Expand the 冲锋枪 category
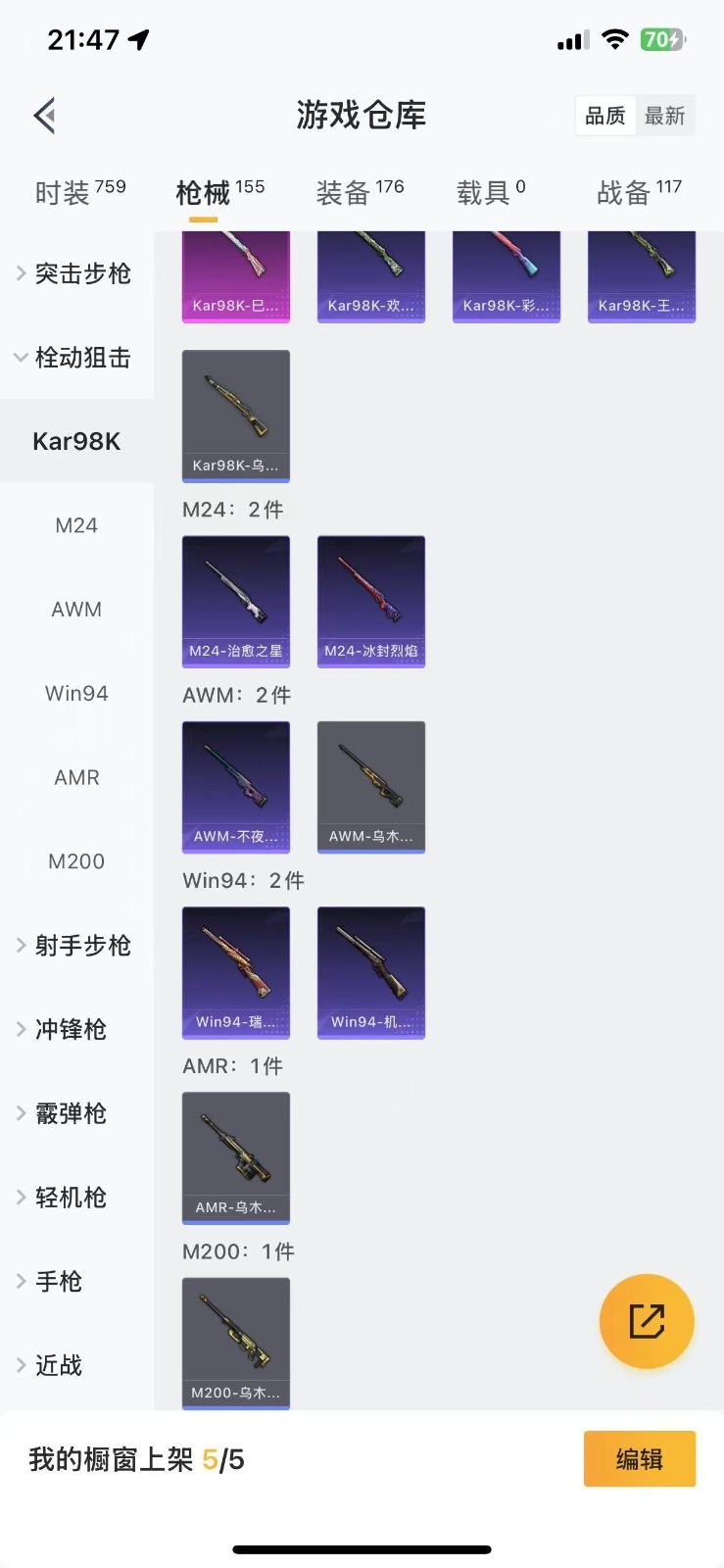 click(76, 1030)
